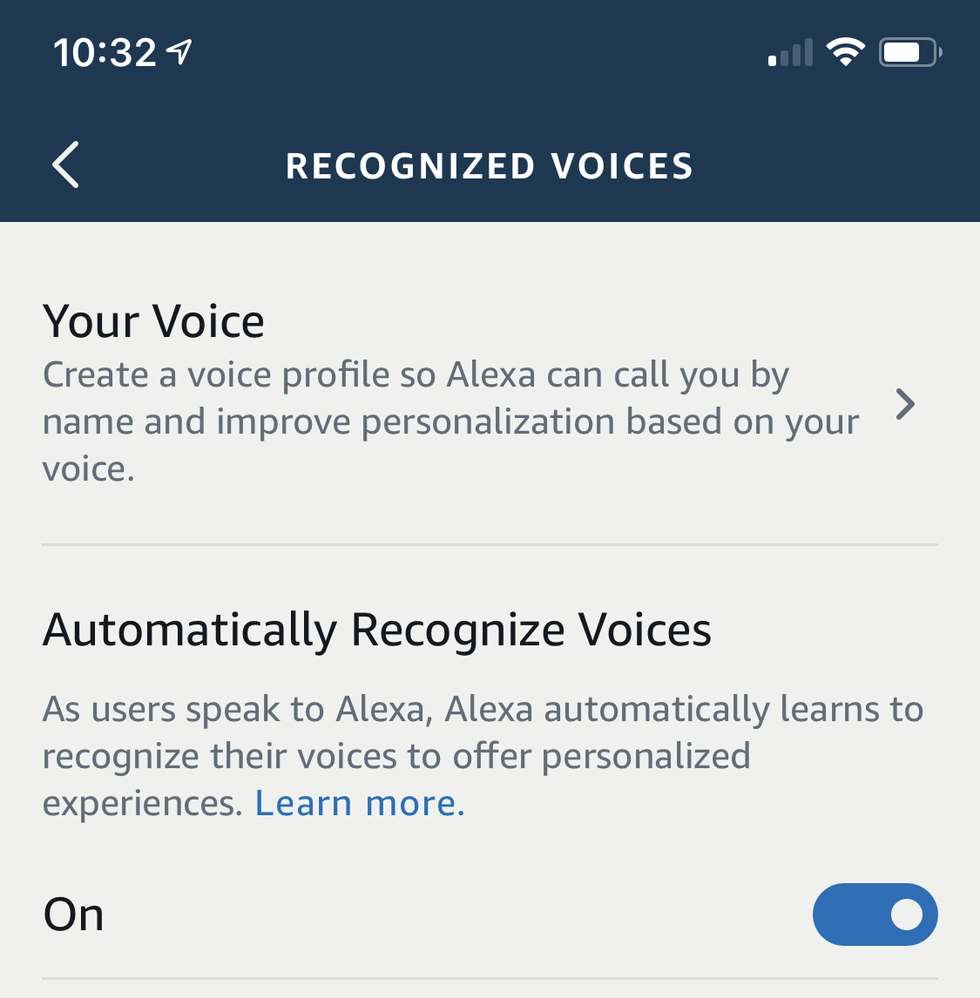The width and height of the screenshot is (980, 998).
Task: Tap the chevron beside the voice profile description
Action: pos(906,404)
